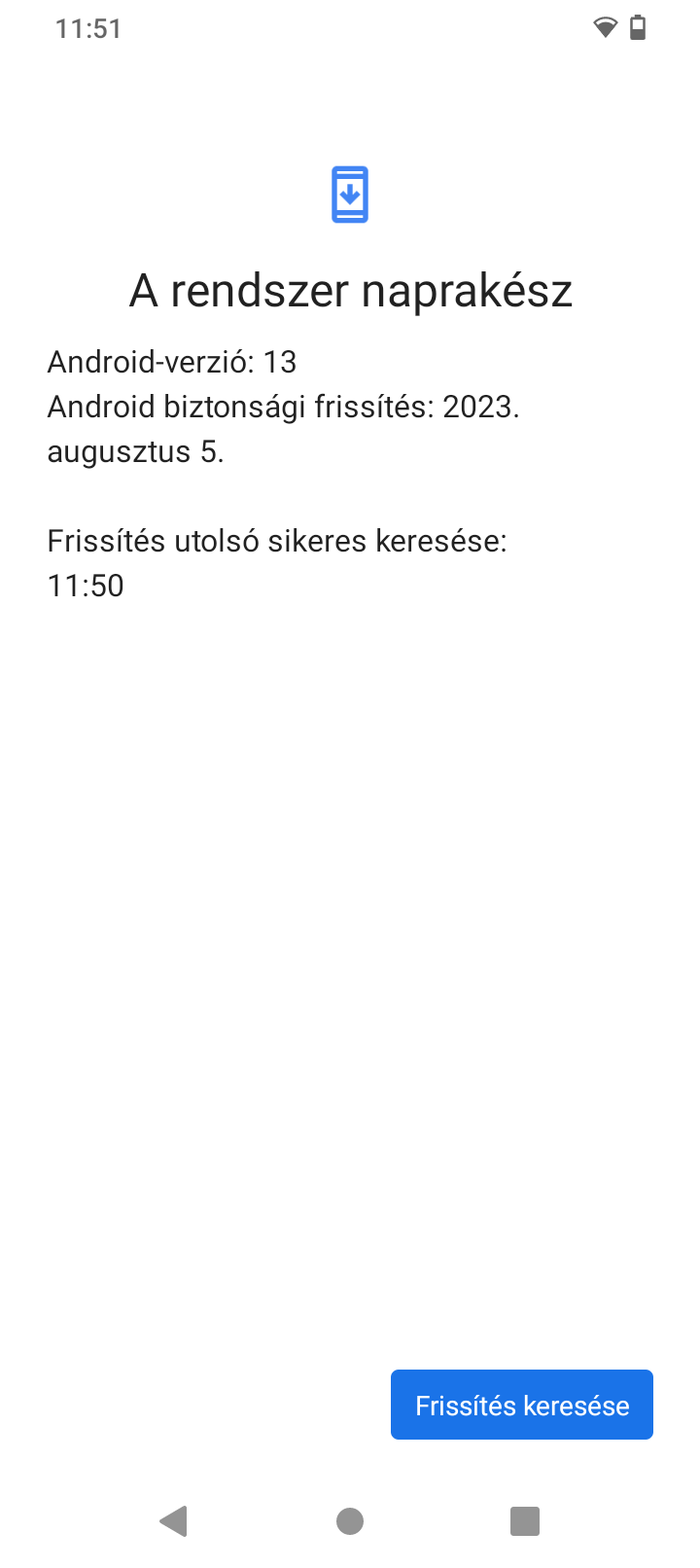Screen dimensions: 700x1568
Task: Tap the Frissítés keresése button
Action: point(522,1405)
